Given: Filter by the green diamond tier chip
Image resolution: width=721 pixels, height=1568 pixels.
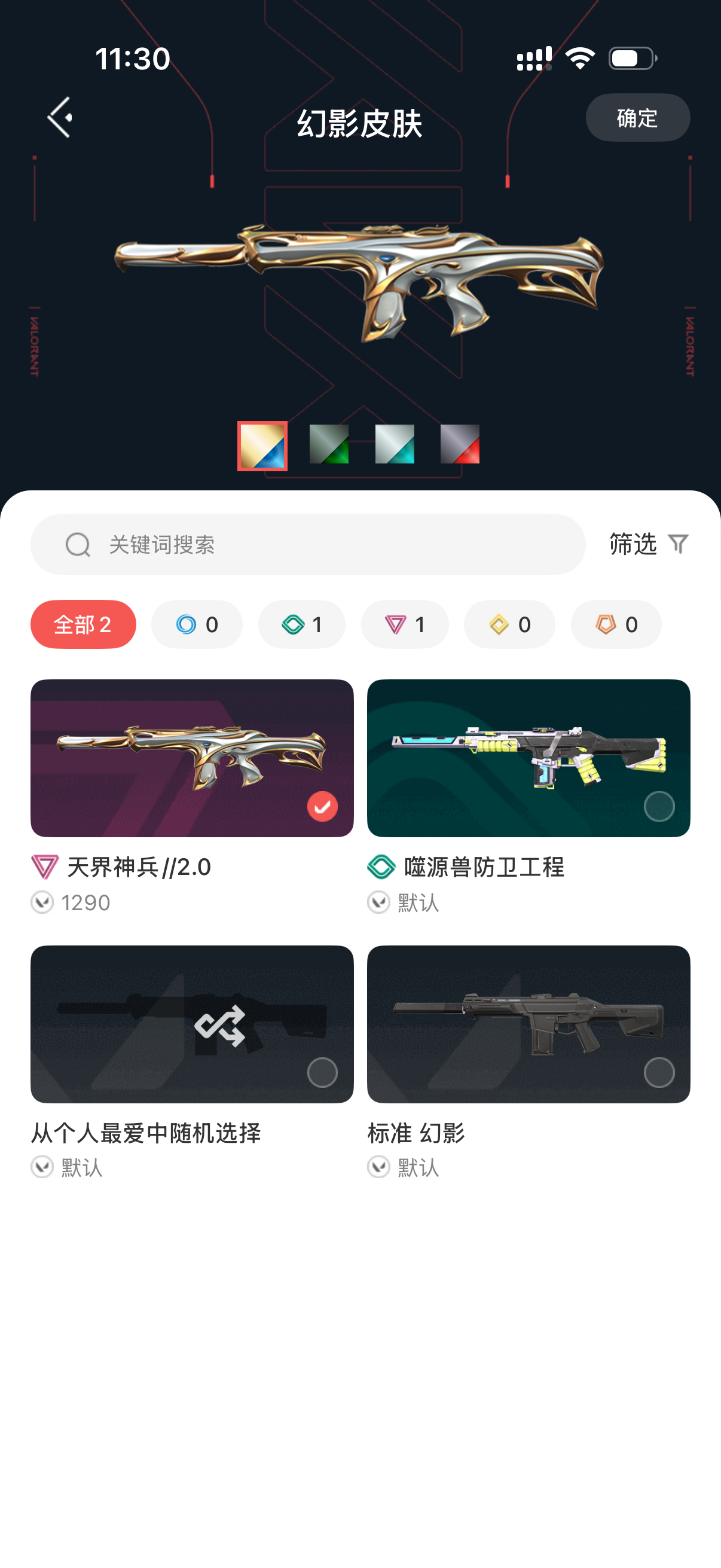Looking at the screenshot, I should click(x=302, y=624).
